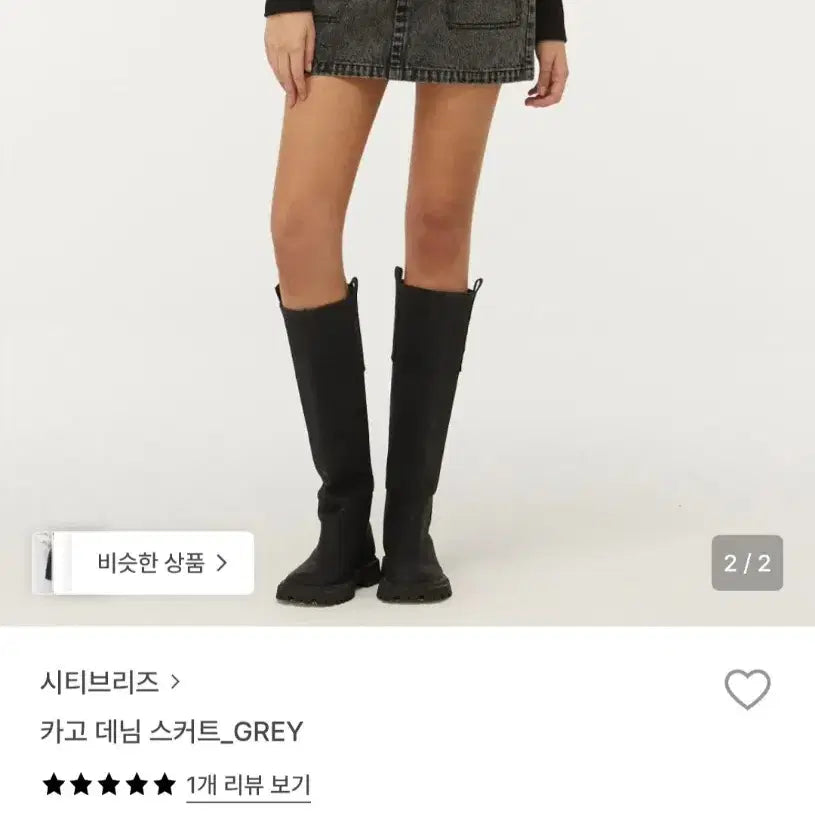Open the 시티브리즈 brand page
Image resolution: width=815 pixels, height=815 pixels.
pyautogui.click(x=110, y=682)
